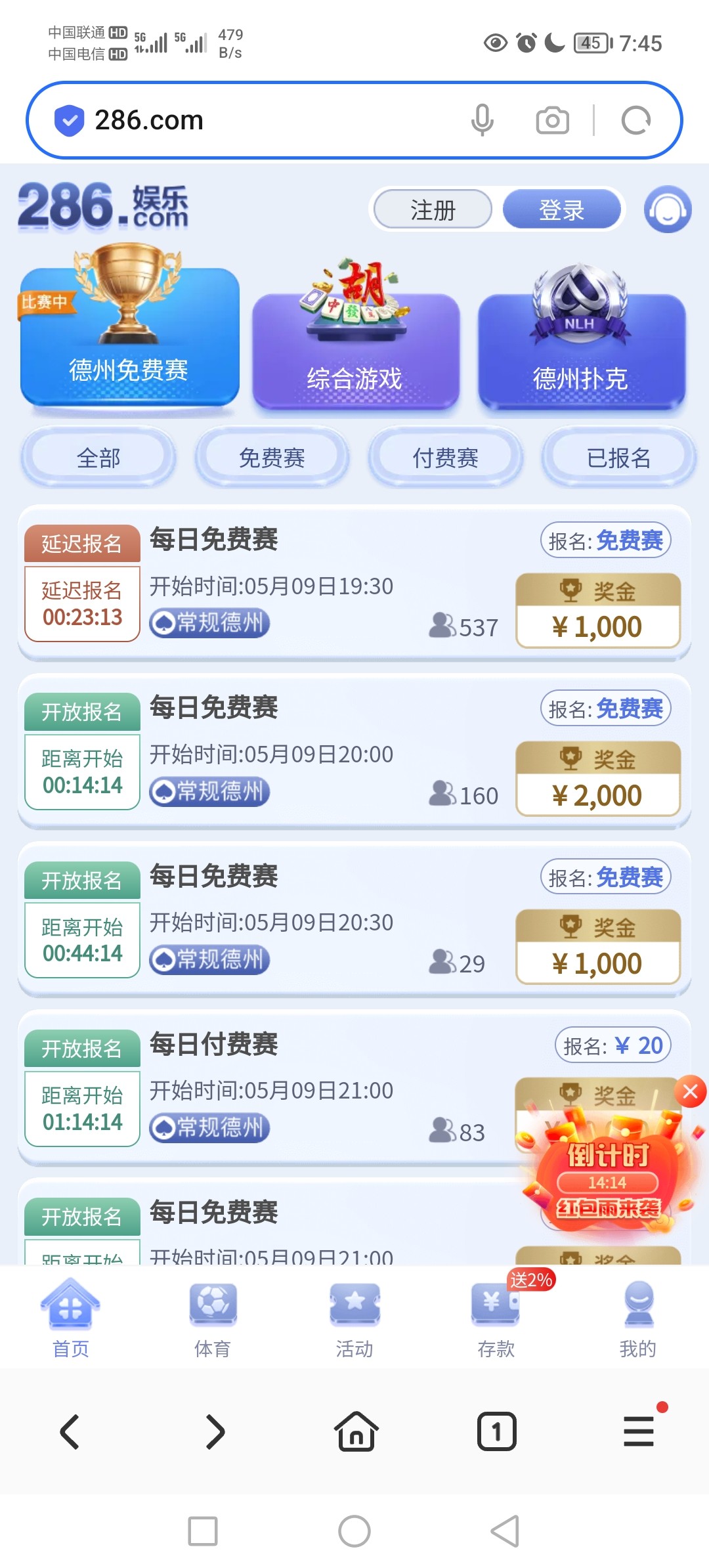Tap the 注册 register button
This screenshot has width=709, height=1568.
point(433,210)
